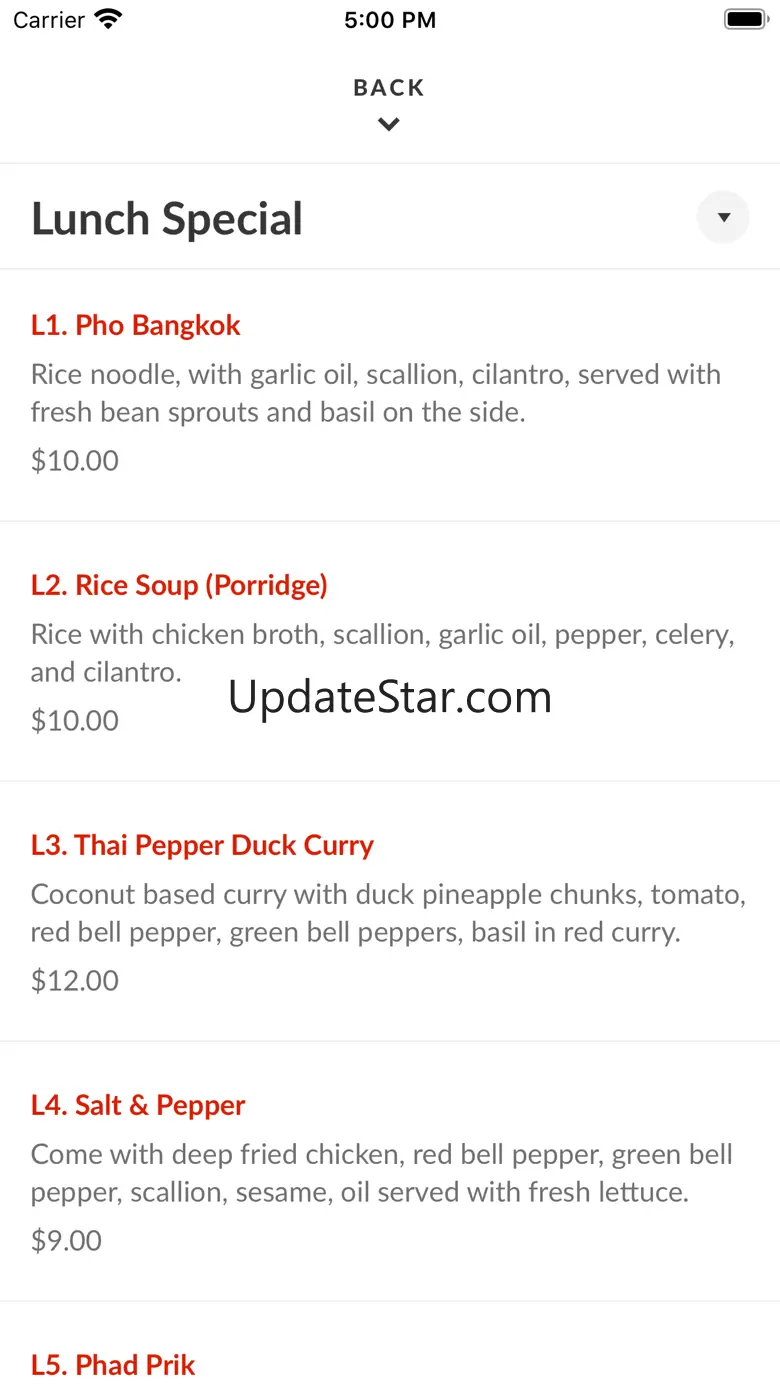Tap the BACK button at the top
The width and height of the screenshot is (780, 1387).
tap(389, 102)
